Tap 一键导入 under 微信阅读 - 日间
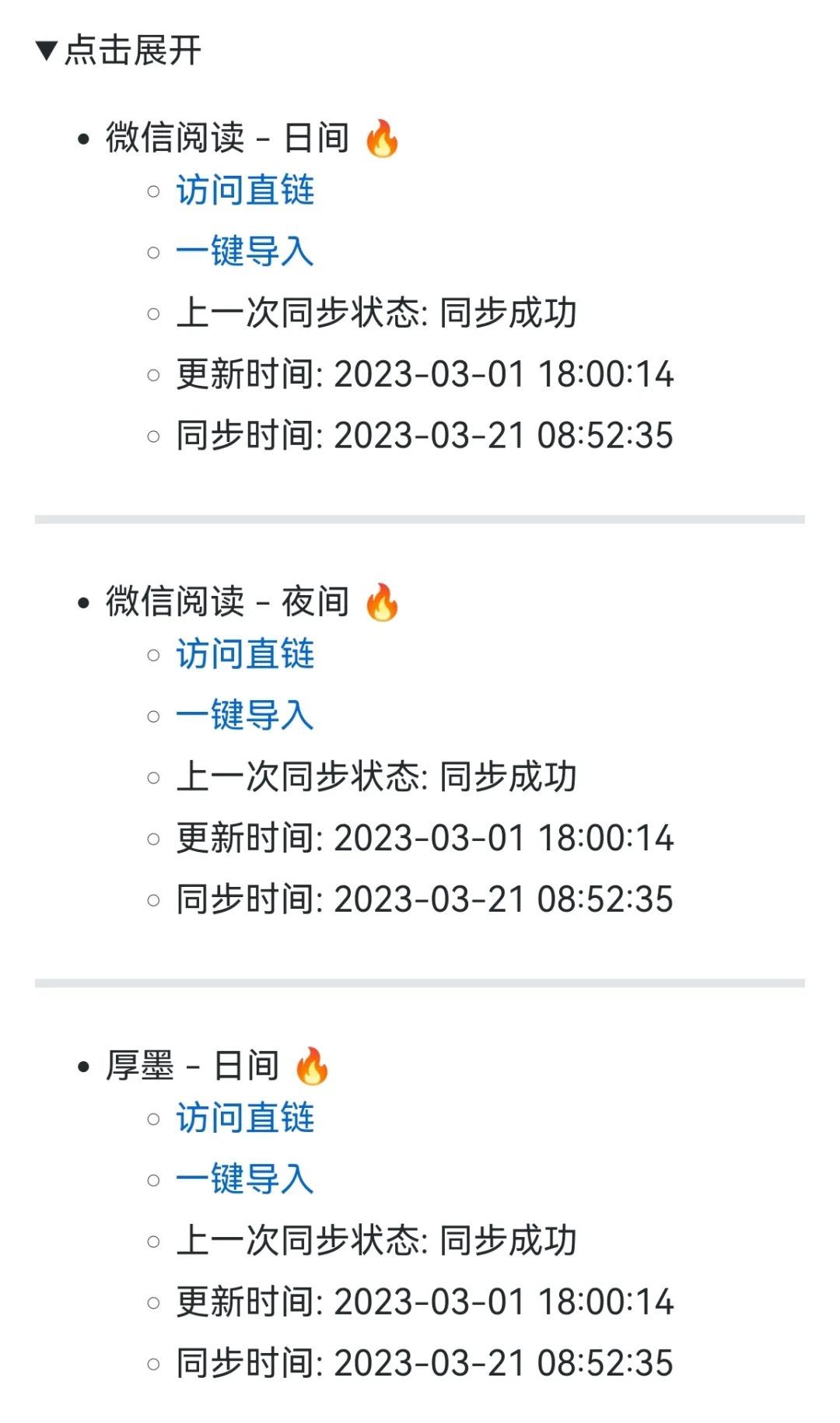840x1423 pixels. click(245, 252)
